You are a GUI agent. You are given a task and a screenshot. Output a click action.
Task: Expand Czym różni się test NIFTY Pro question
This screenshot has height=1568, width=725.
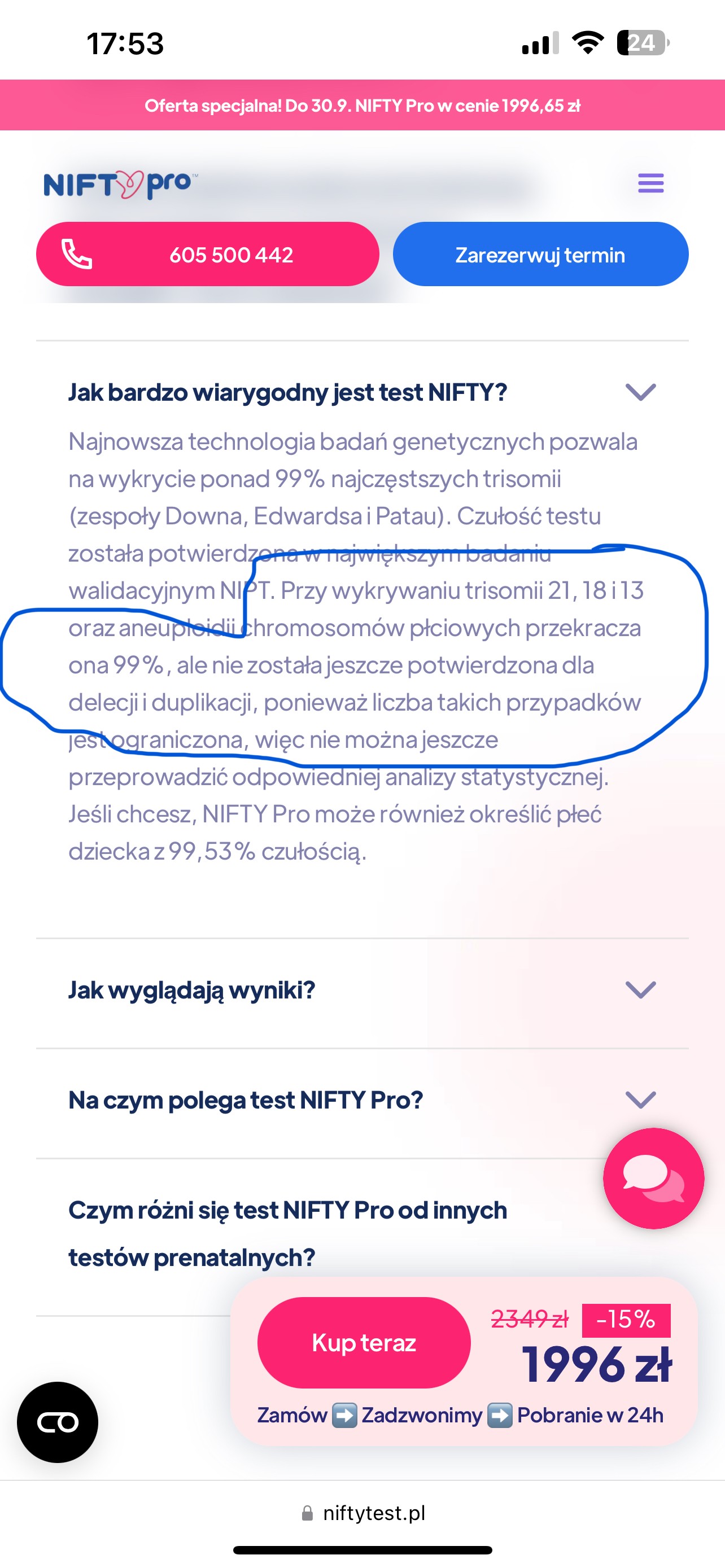click(287, 1233)
